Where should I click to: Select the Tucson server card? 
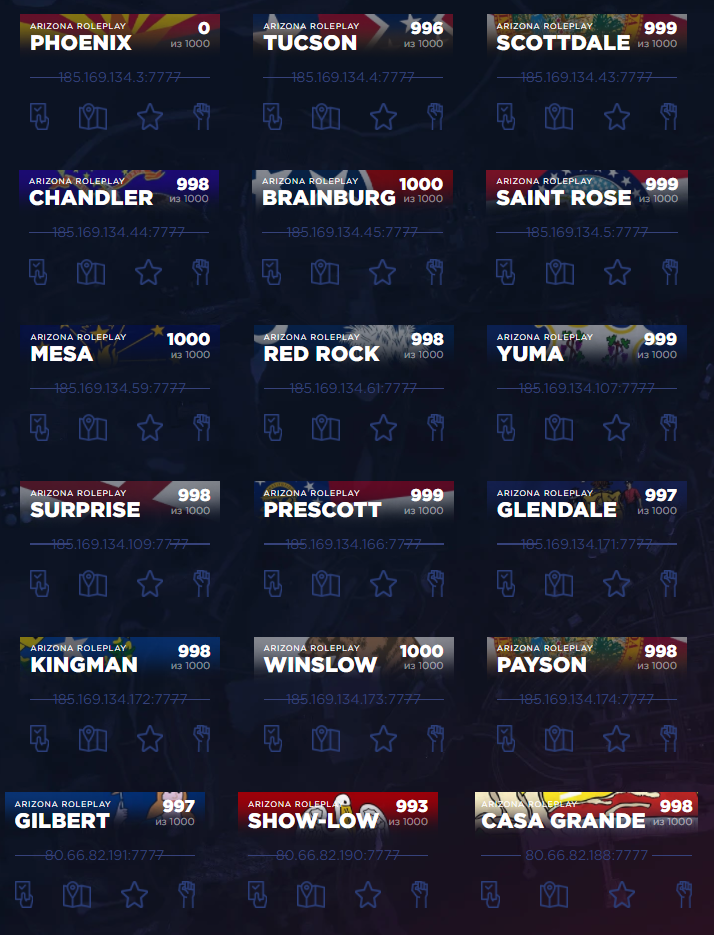(x=353, y=35)
